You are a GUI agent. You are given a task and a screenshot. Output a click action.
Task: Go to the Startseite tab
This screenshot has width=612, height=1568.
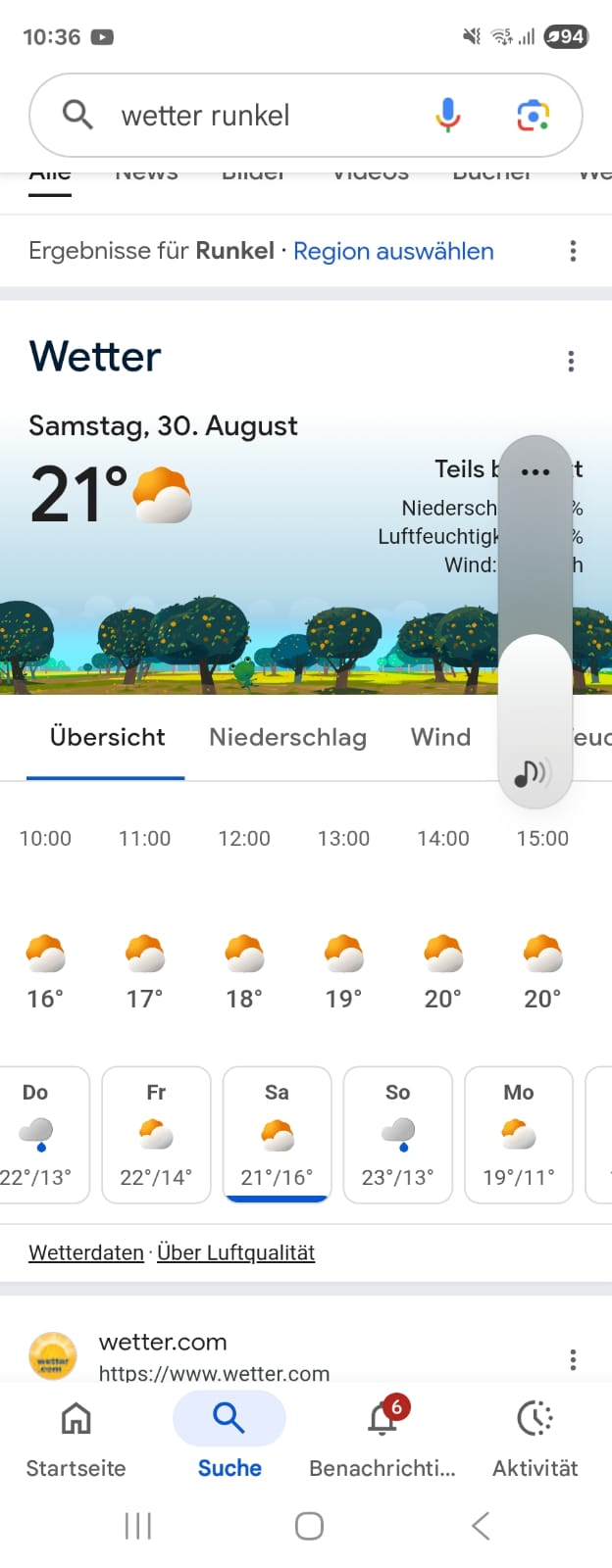point(76,1438)
